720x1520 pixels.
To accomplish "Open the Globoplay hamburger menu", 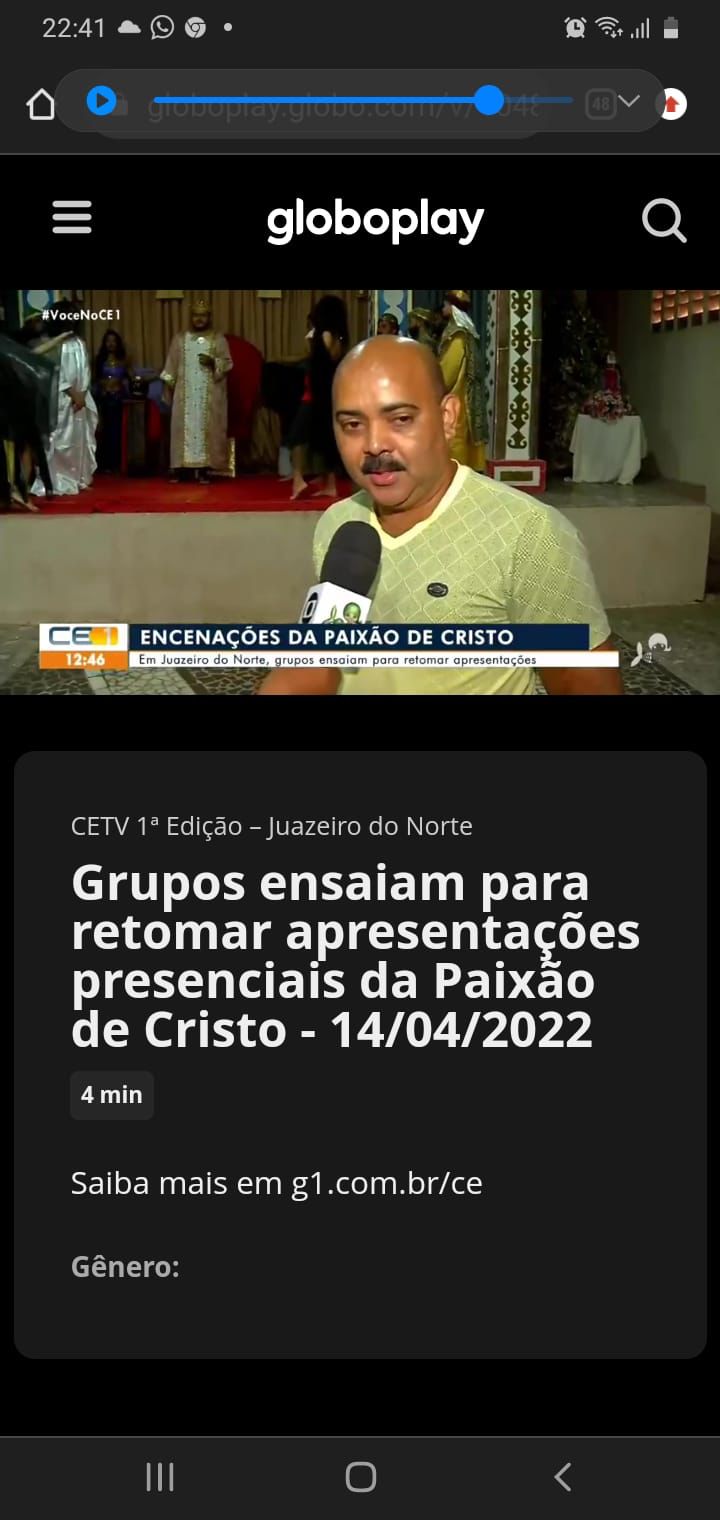I will 72,218.
